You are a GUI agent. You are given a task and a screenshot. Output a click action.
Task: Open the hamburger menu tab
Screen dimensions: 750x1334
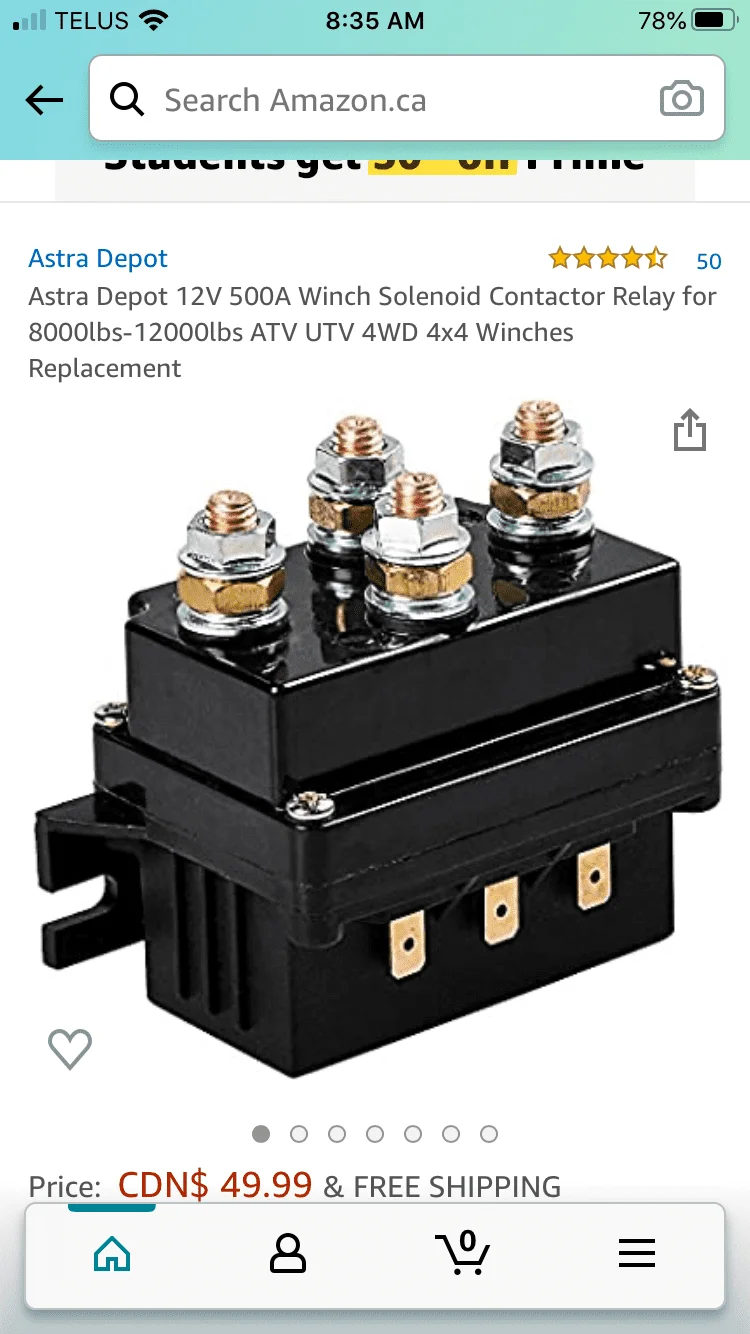pos(636,1253)
